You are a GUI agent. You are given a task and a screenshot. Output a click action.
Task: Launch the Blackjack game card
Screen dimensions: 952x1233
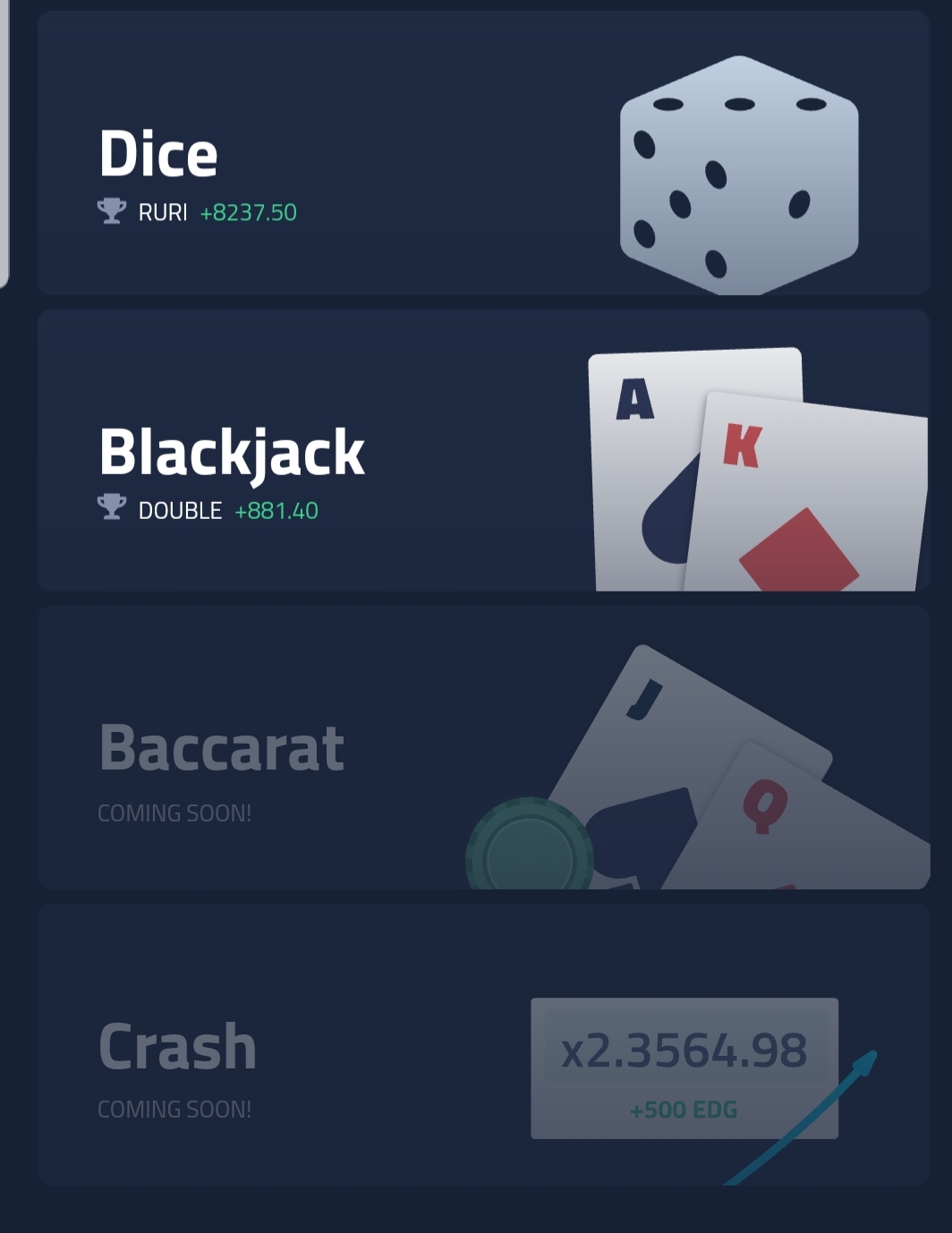tap(483, 451)
